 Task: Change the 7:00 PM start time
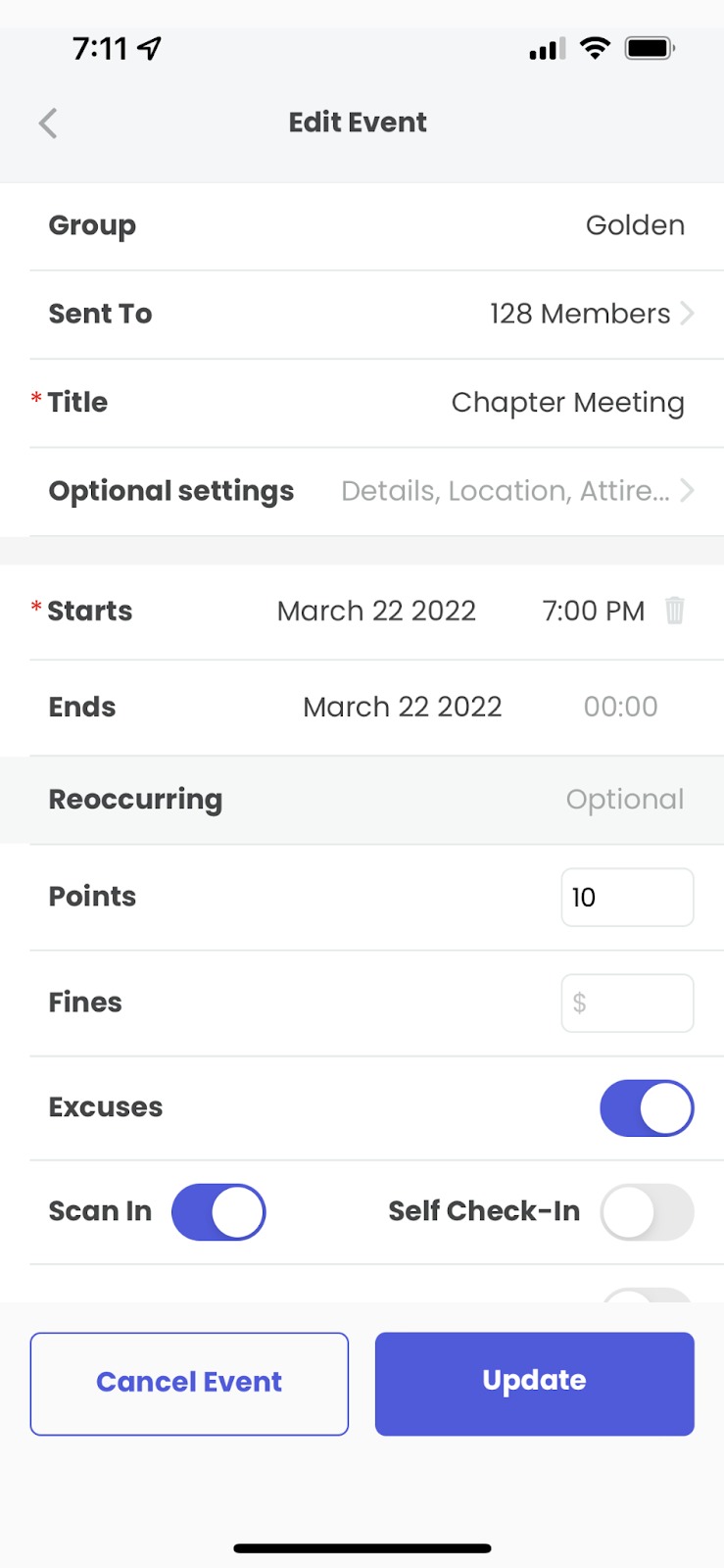coord(593,611)
